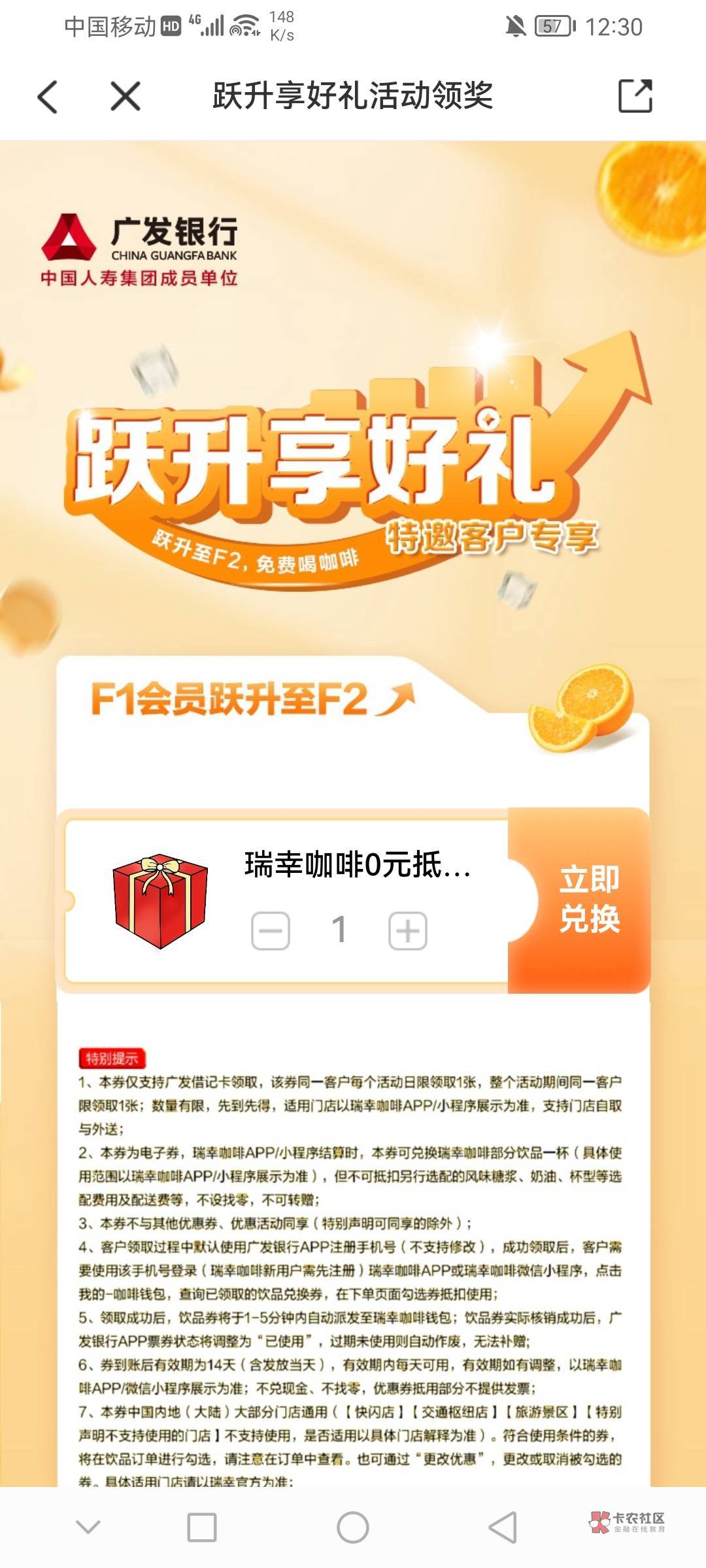Image resolution: width=706 pixels, height=1568 pixels.
Task: Share this page via top-right icon
Action: [635, 96]
